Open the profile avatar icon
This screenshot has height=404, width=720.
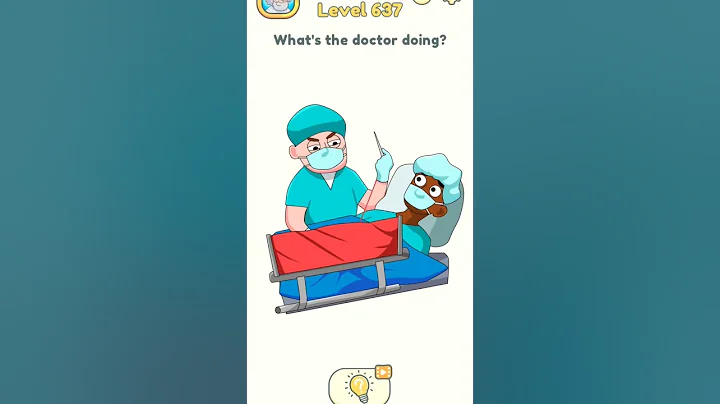pos(277,6)
